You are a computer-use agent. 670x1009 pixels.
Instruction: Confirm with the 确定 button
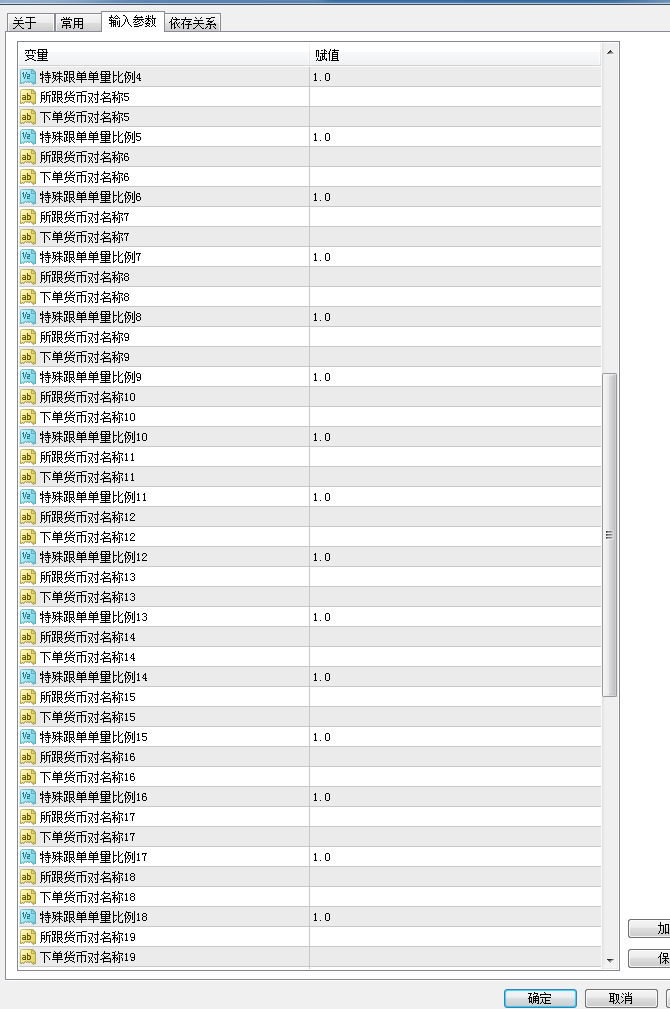[x=540, y=998]
